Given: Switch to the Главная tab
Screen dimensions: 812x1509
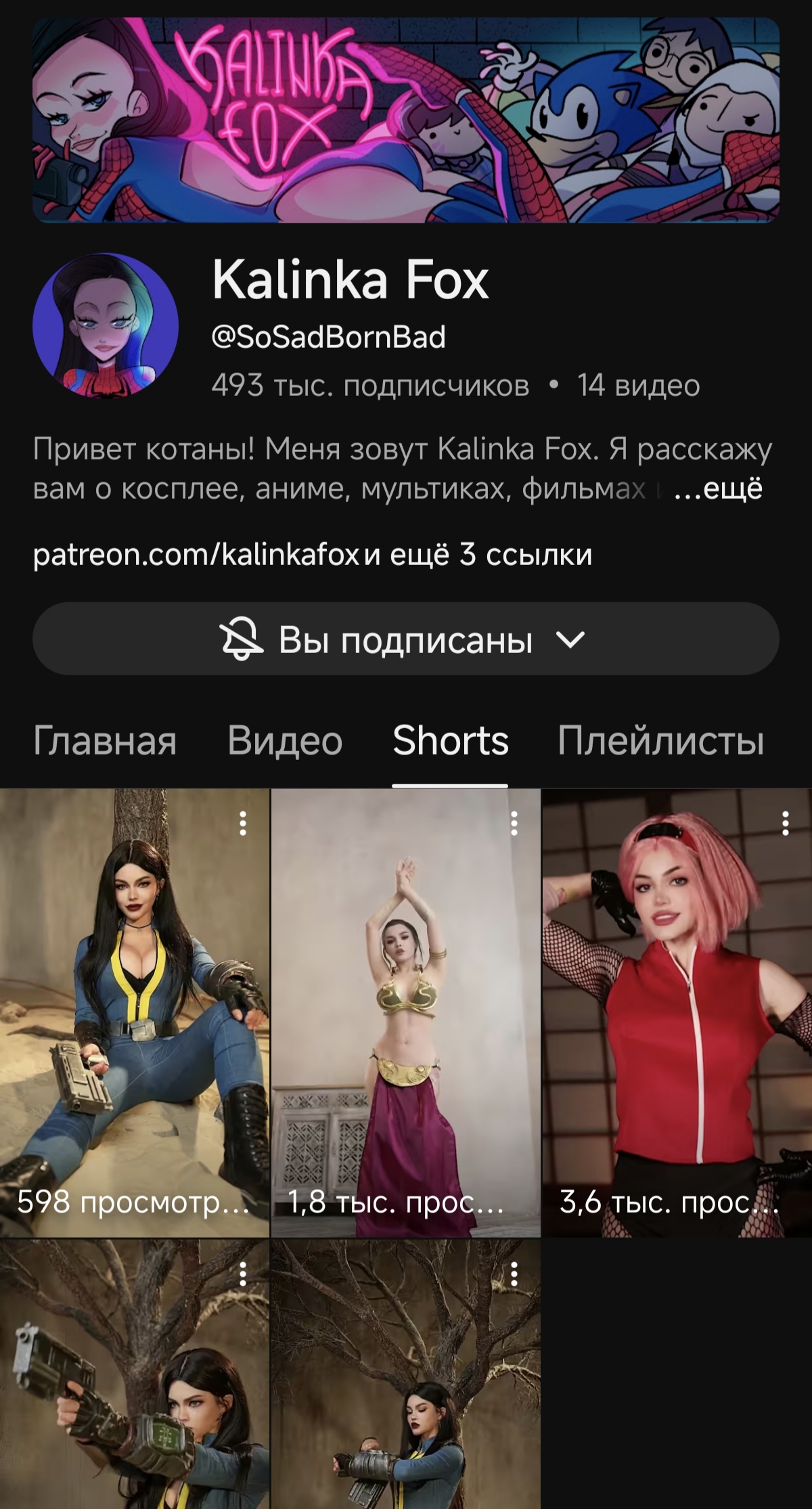Looking at the screenshot, I should click(x=105, y=740).
